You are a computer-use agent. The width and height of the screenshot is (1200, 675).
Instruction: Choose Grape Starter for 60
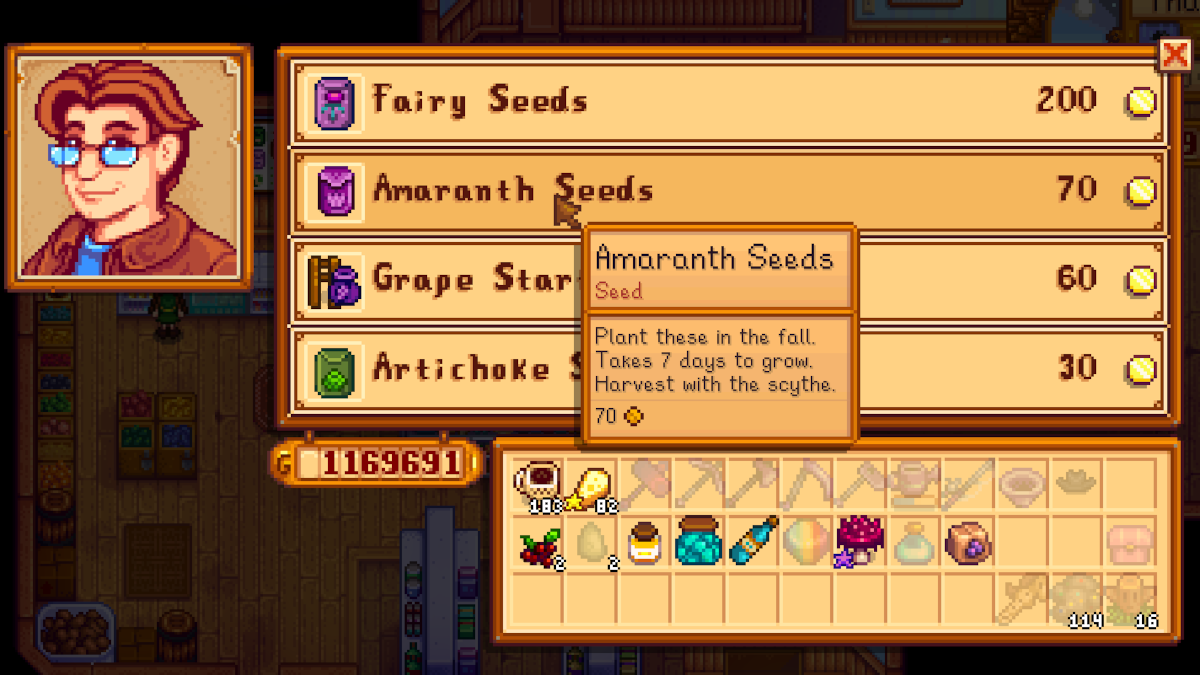point(440,278)
